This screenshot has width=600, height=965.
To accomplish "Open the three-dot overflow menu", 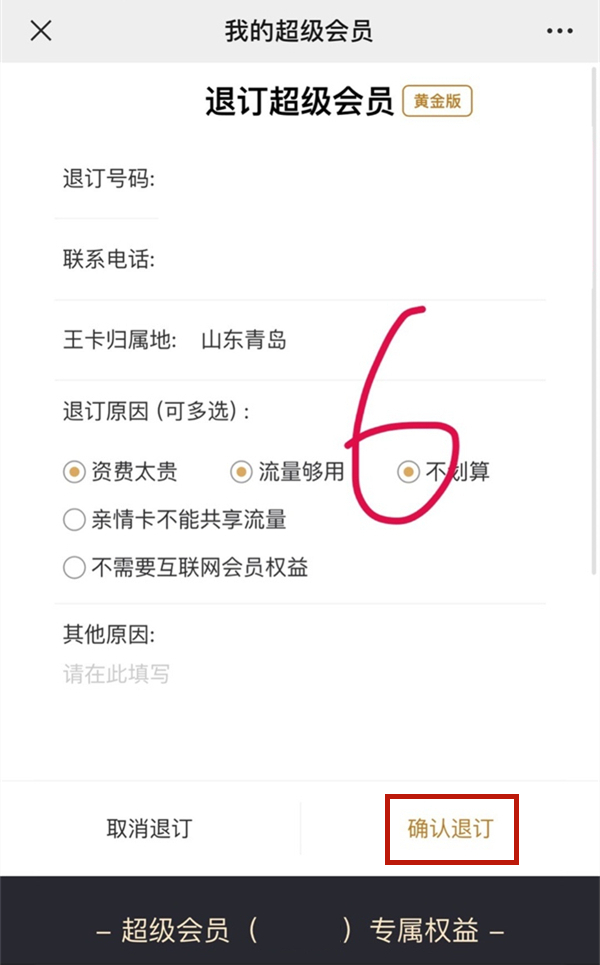I will coord(560,31).
